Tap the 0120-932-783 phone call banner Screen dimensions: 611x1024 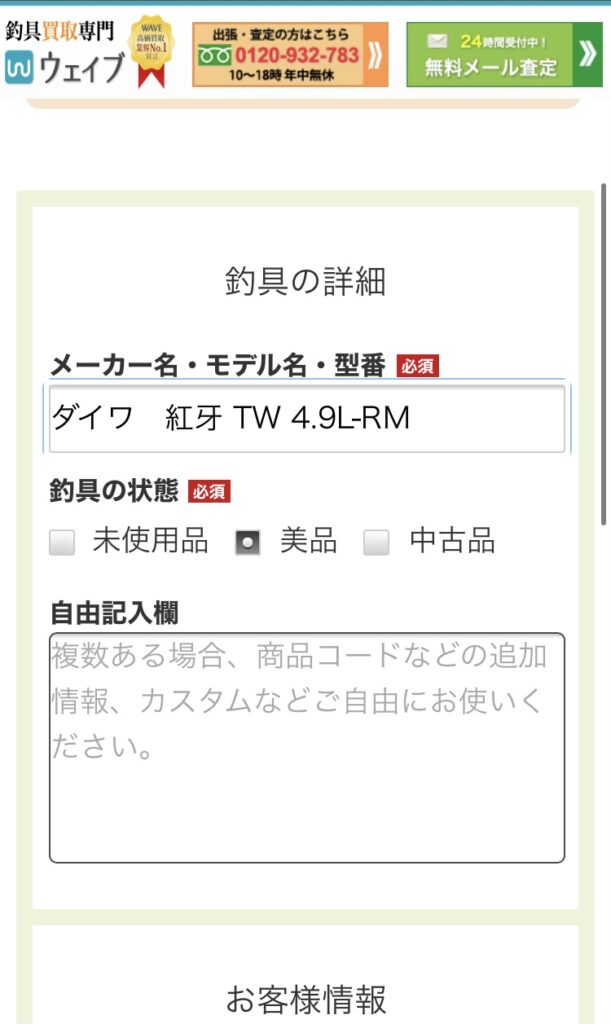[x=290, y=54]
